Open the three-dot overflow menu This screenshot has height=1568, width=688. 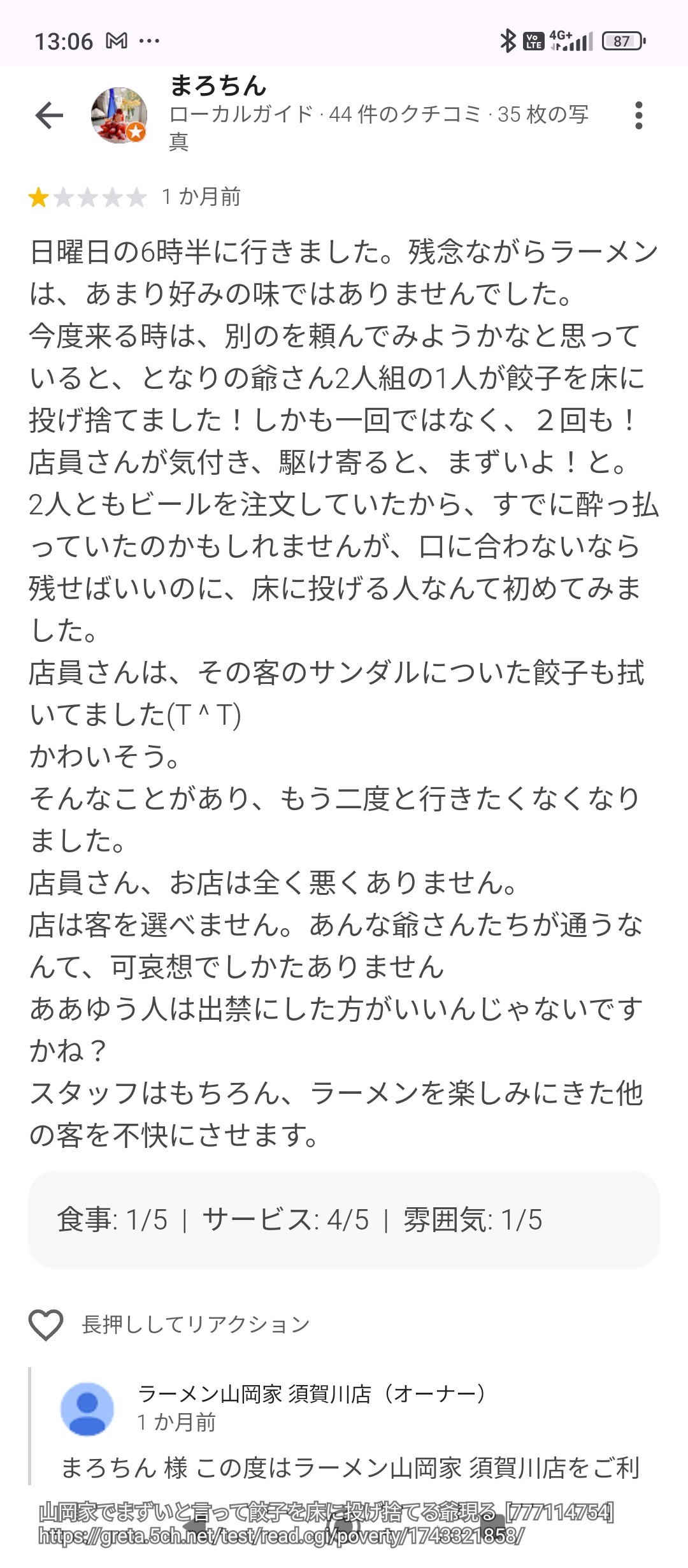(x=639, y=115)
